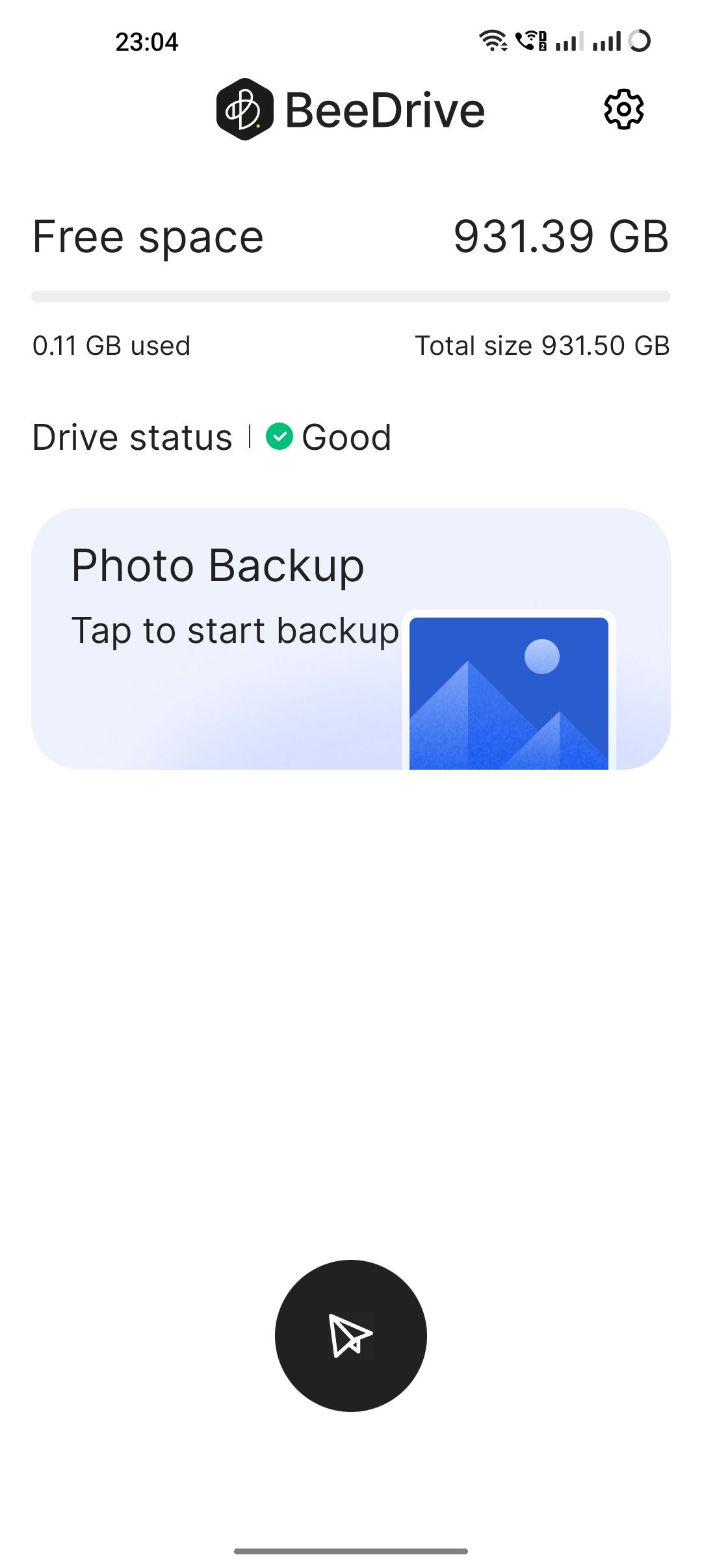Click the Total size 931.50 GB text
This screenshot has height=1568, width=702.
point(542,345)
